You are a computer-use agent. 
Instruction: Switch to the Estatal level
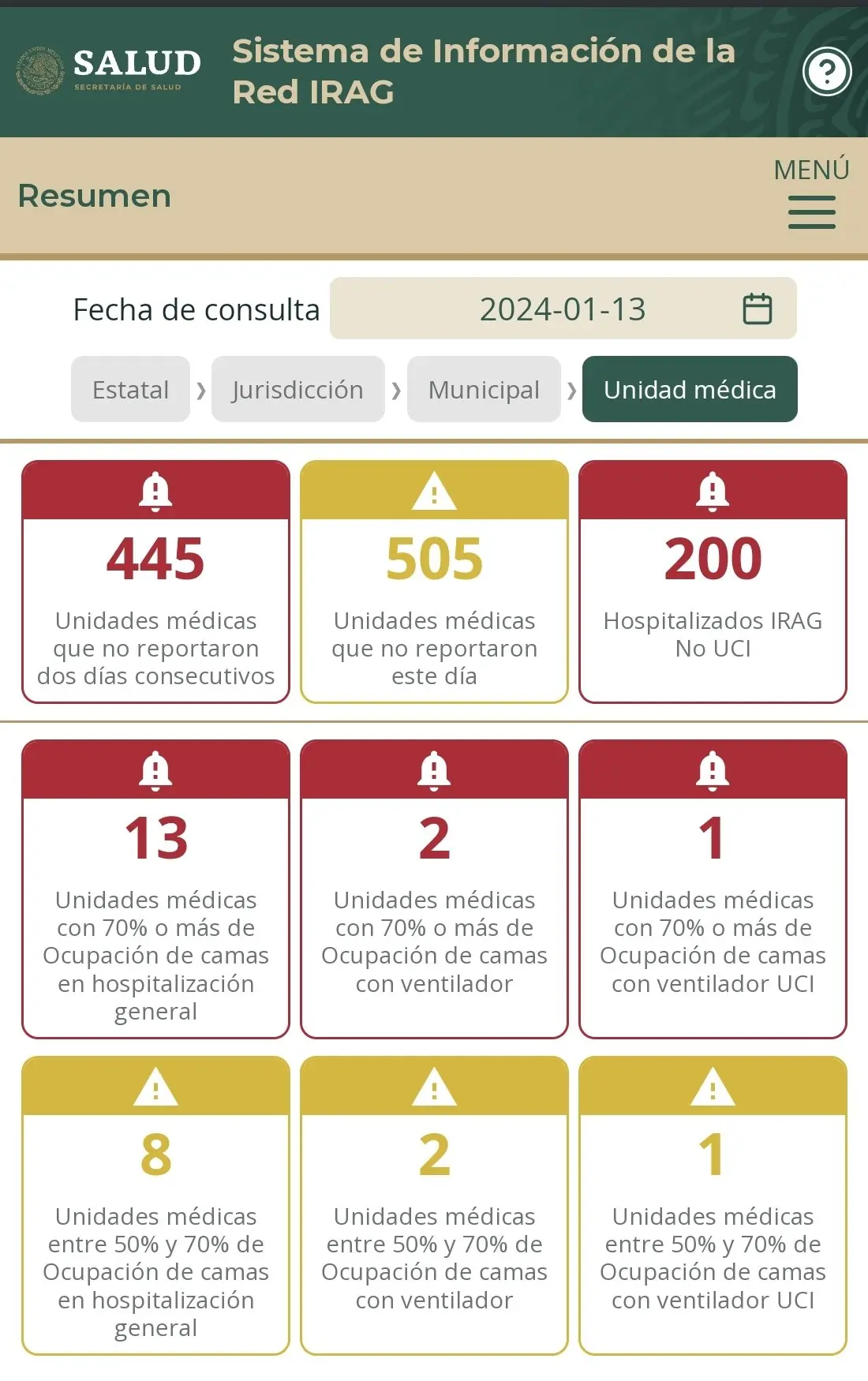[x=131, y=389]
